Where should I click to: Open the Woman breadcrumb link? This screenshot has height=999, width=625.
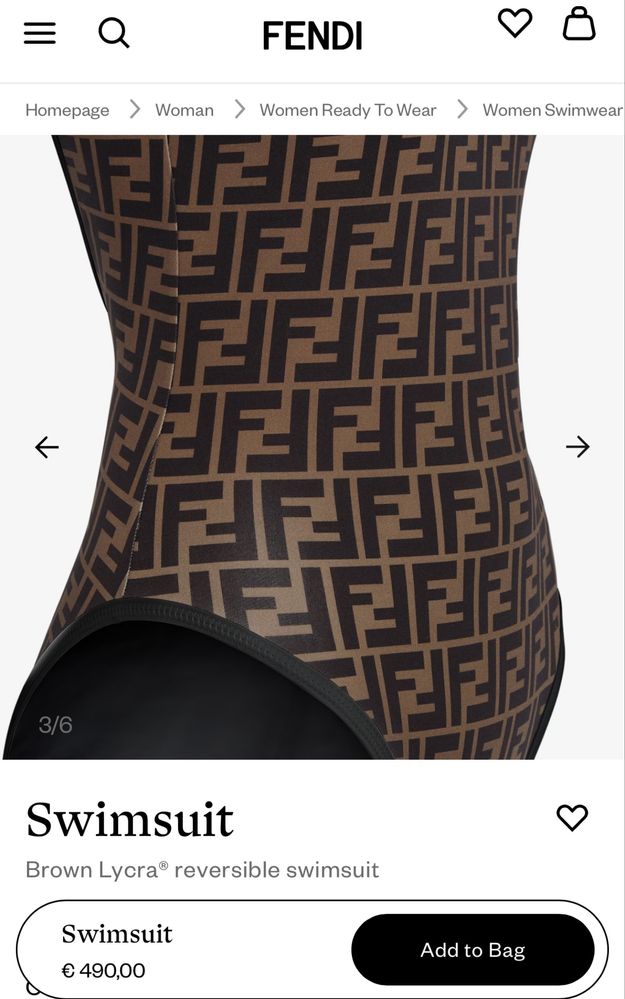coord(184,110)
